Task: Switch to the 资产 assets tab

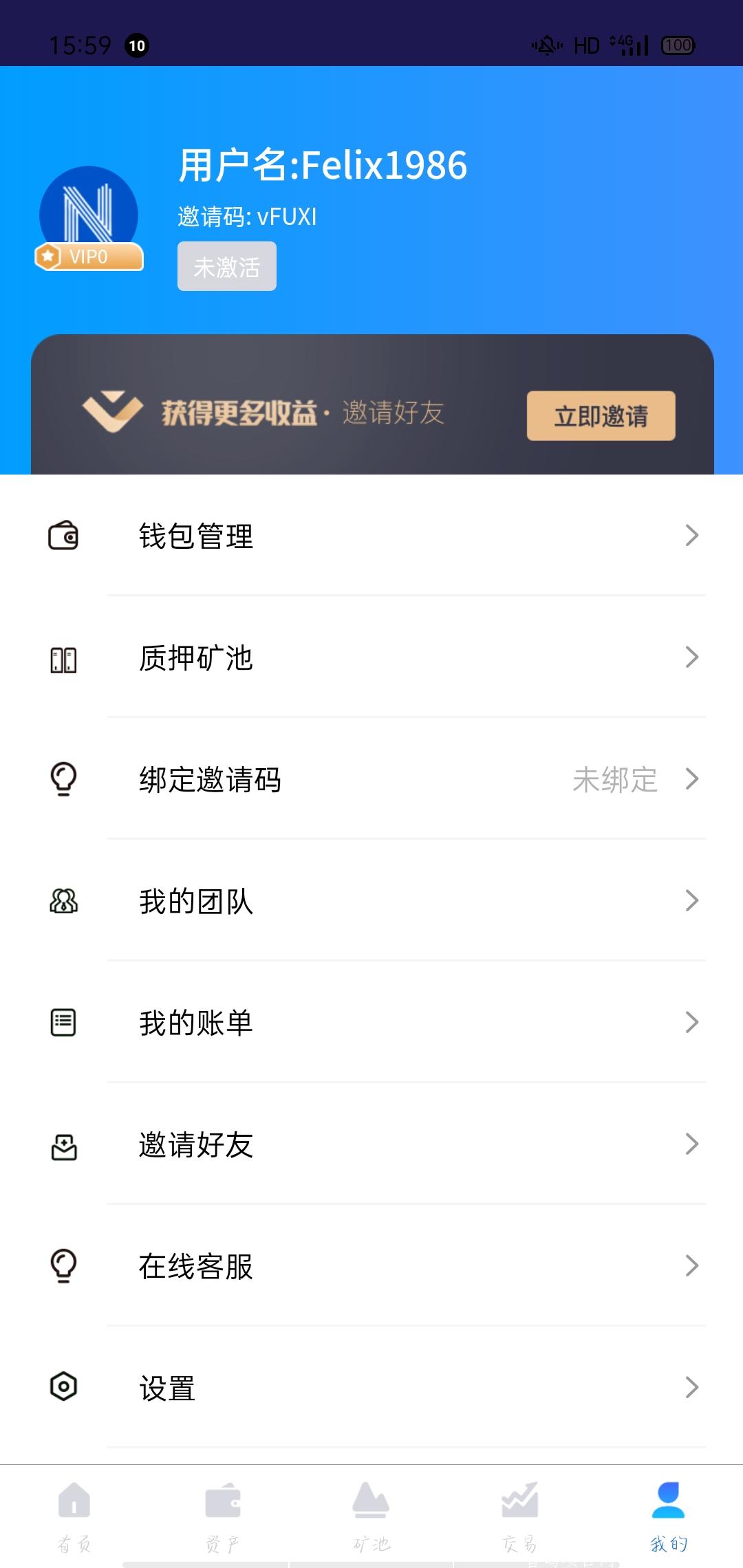Action: point(223,1516)
